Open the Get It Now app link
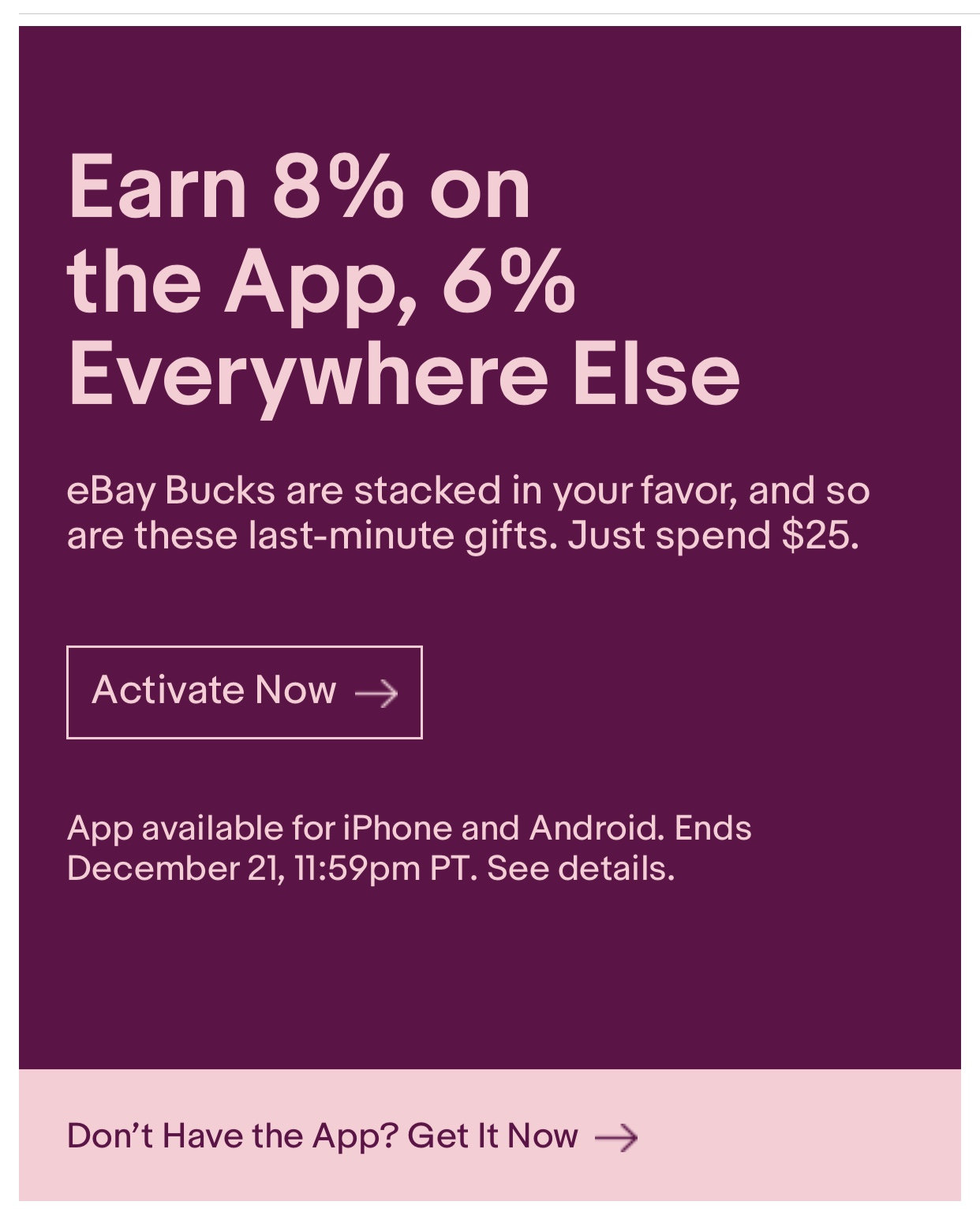The height and width of the screenshot is (1209, 980). pyautogui.click(x=351, y=1136)
